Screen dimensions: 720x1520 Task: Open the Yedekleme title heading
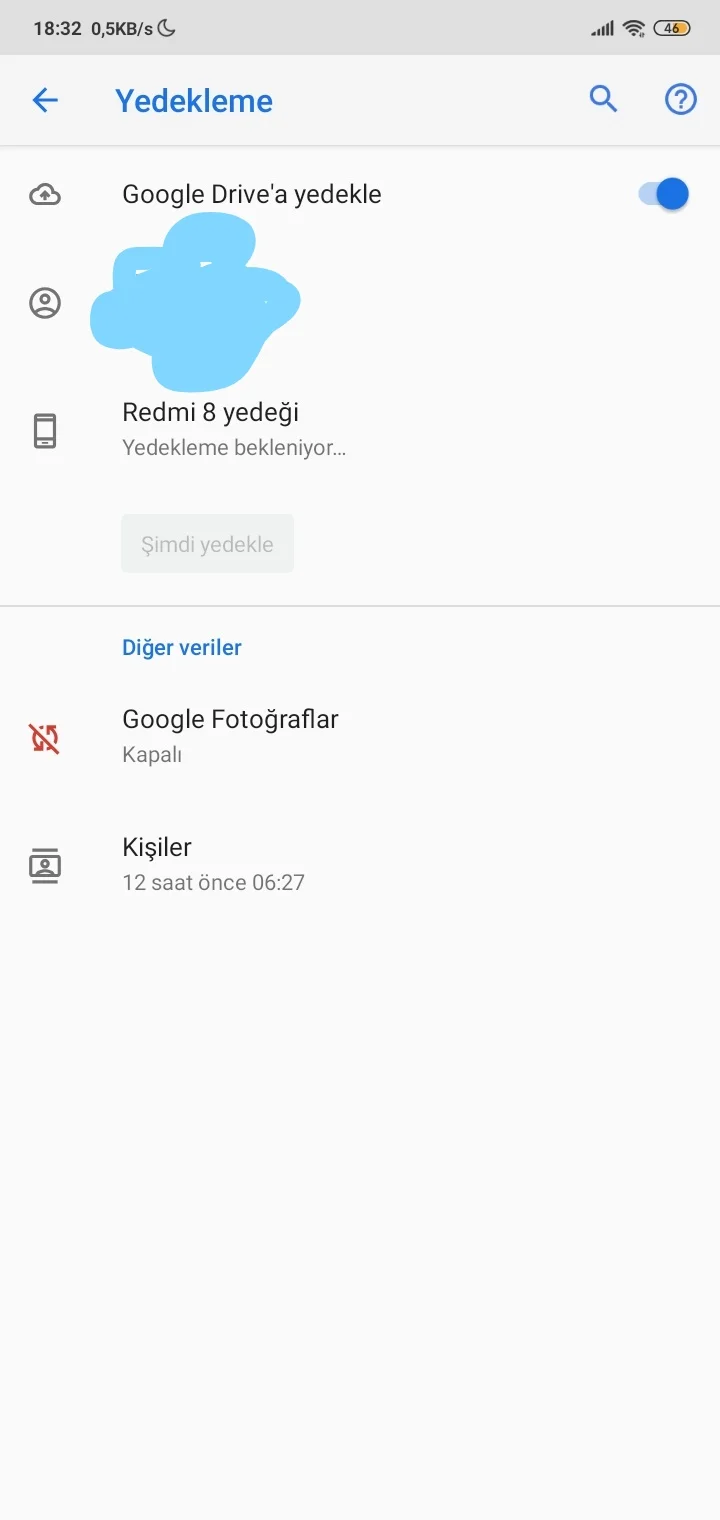[194, 100]
